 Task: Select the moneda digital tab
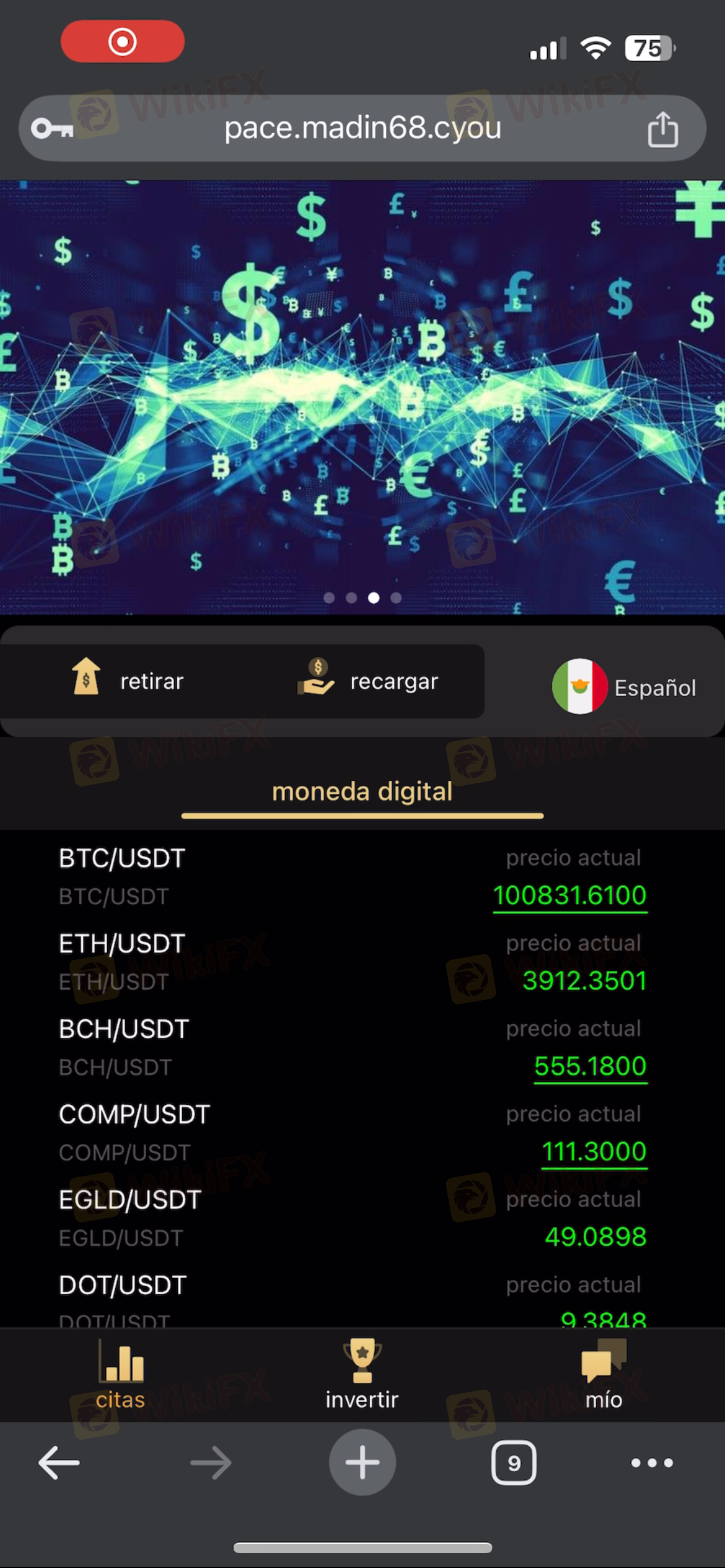click(x=362, y=792)
